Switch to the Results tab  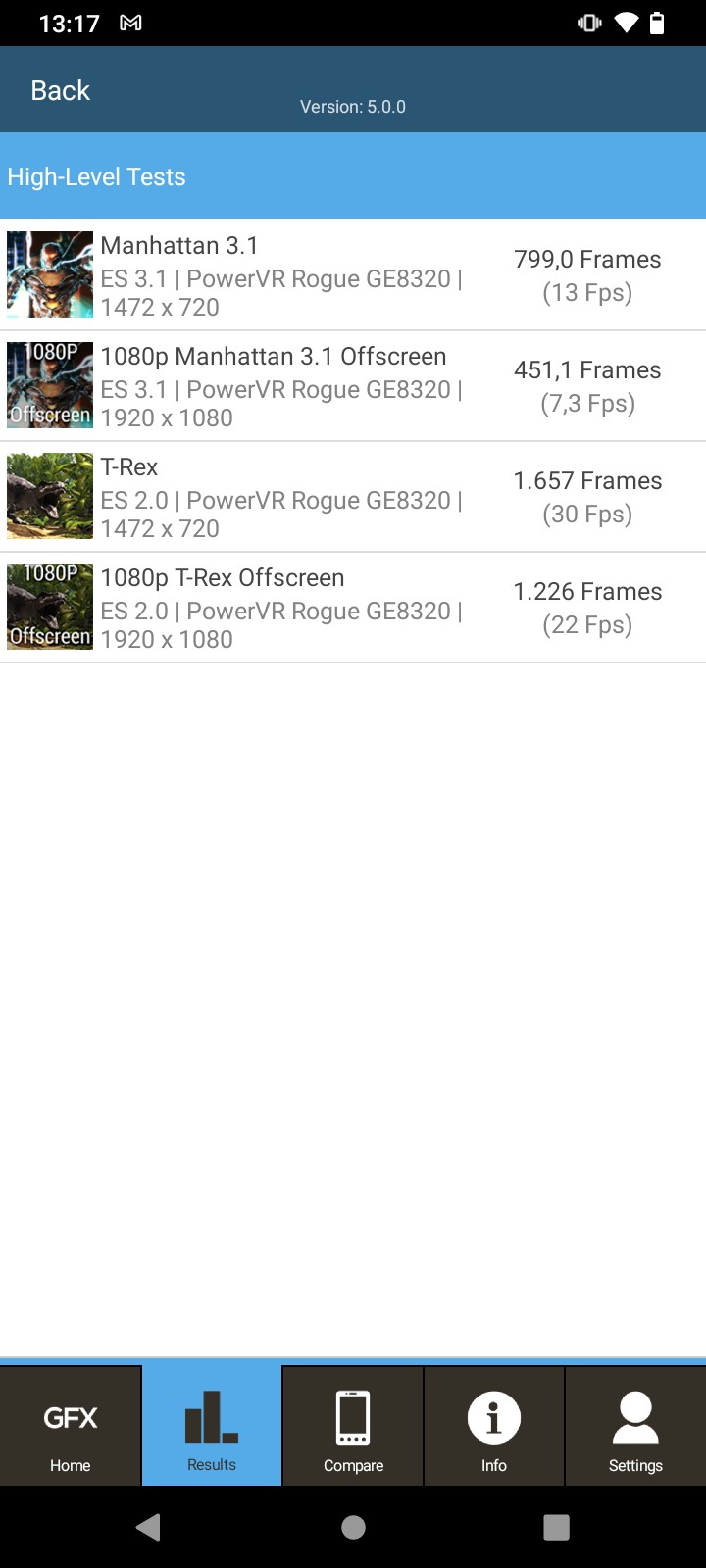point(212,1427)
